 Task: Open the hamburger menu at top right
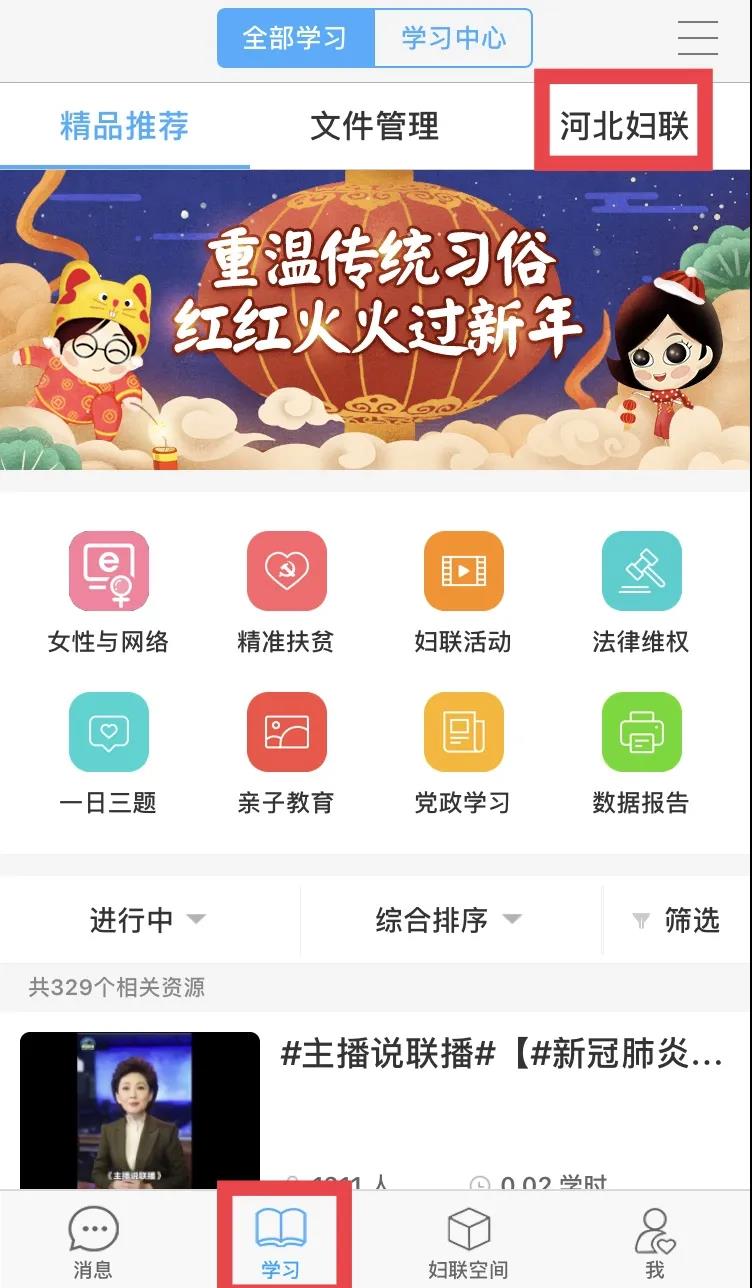[x=697, y=38]
